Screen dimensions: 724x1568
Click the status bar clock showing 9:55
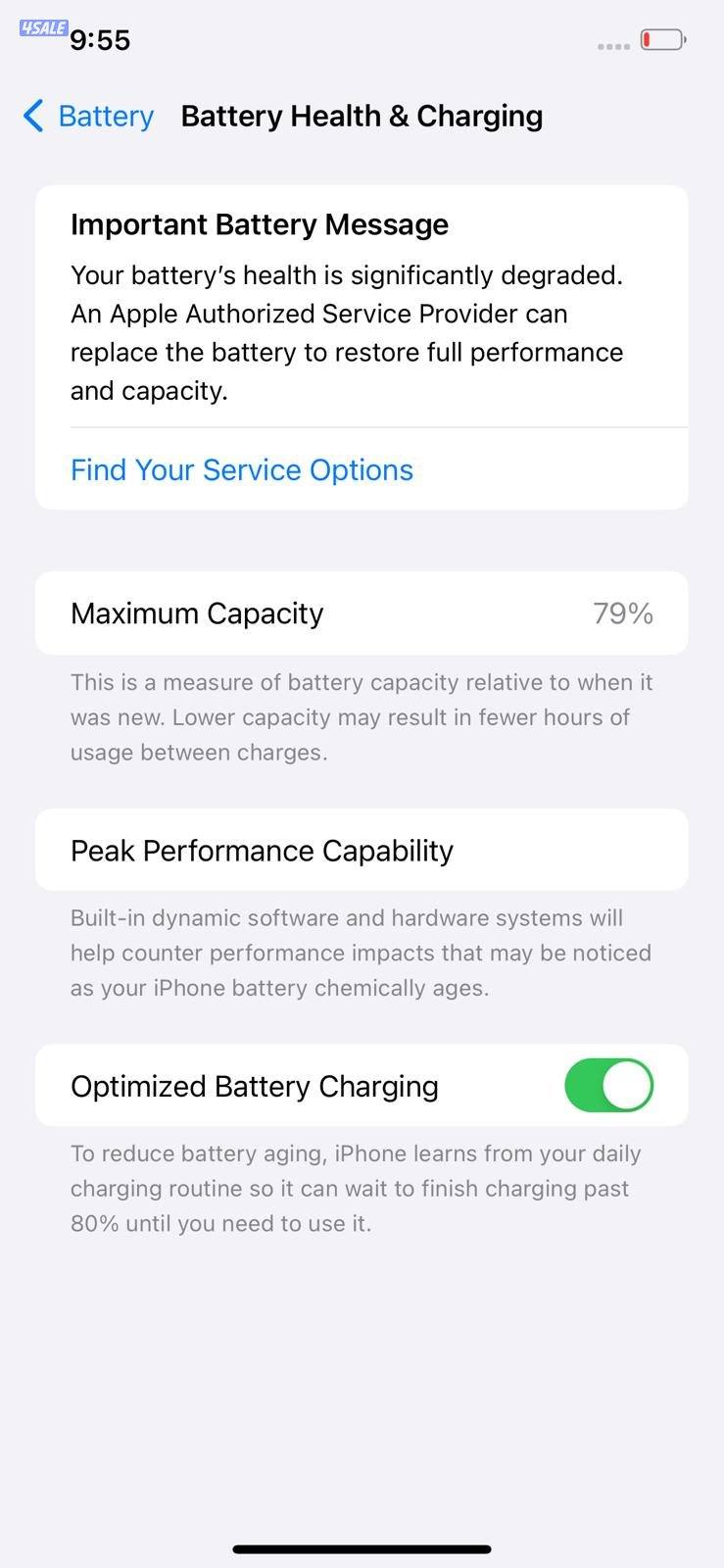click(x=99, y=40)
